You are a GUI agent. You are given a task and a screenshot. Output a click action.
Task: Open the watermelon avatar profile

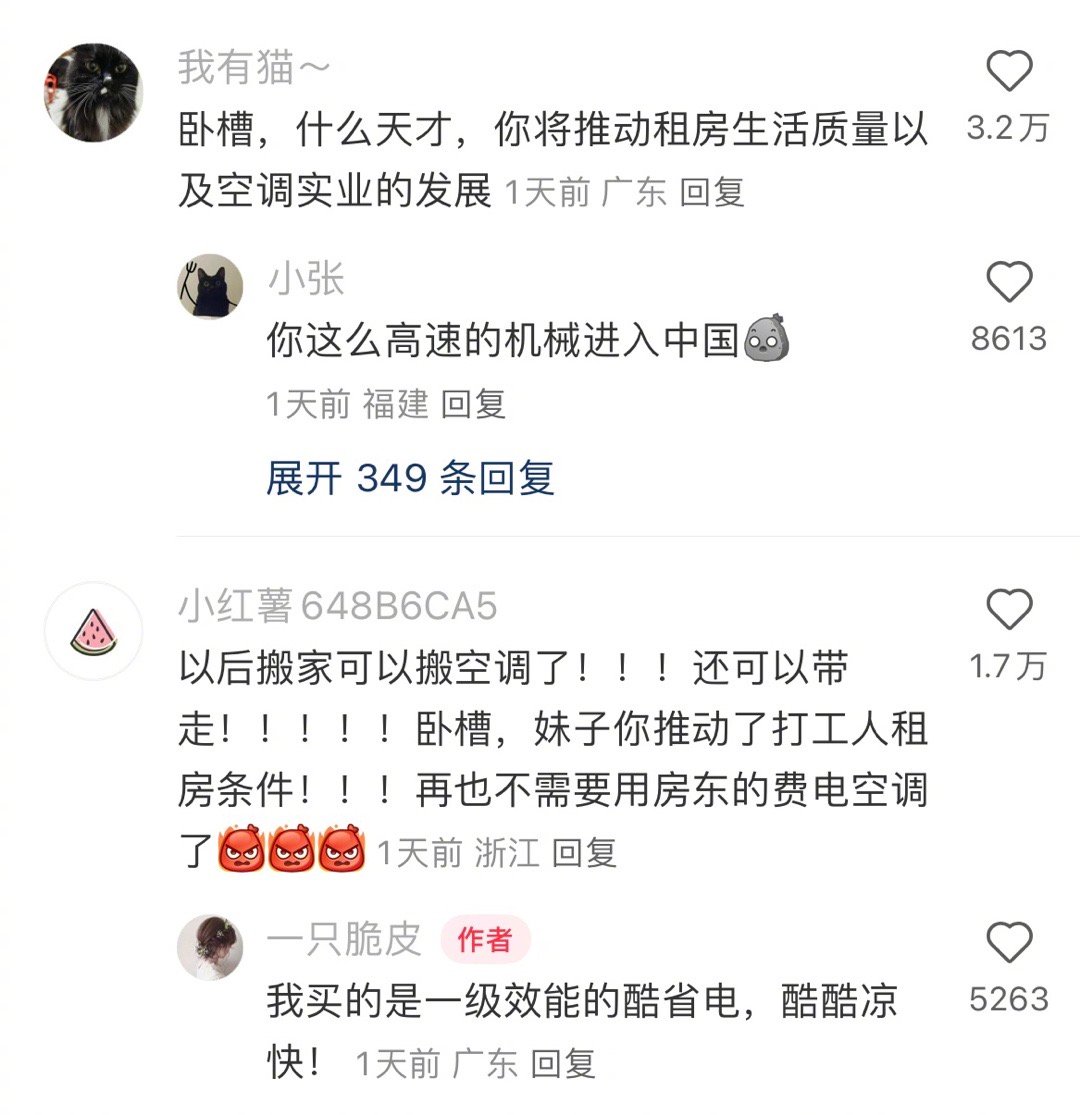point(94,631)
